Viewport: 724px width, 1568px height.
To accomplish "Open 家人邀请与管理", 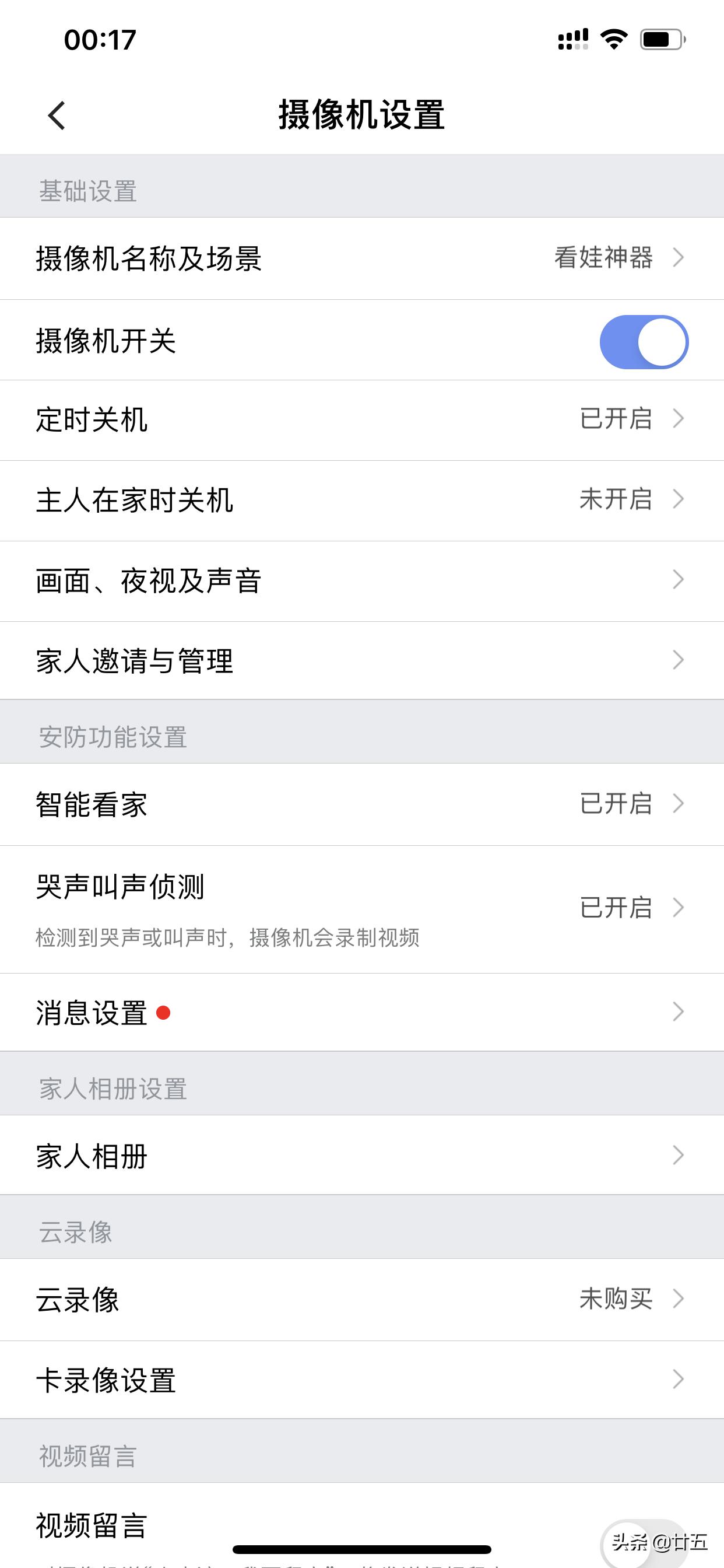I will (362, 661).
